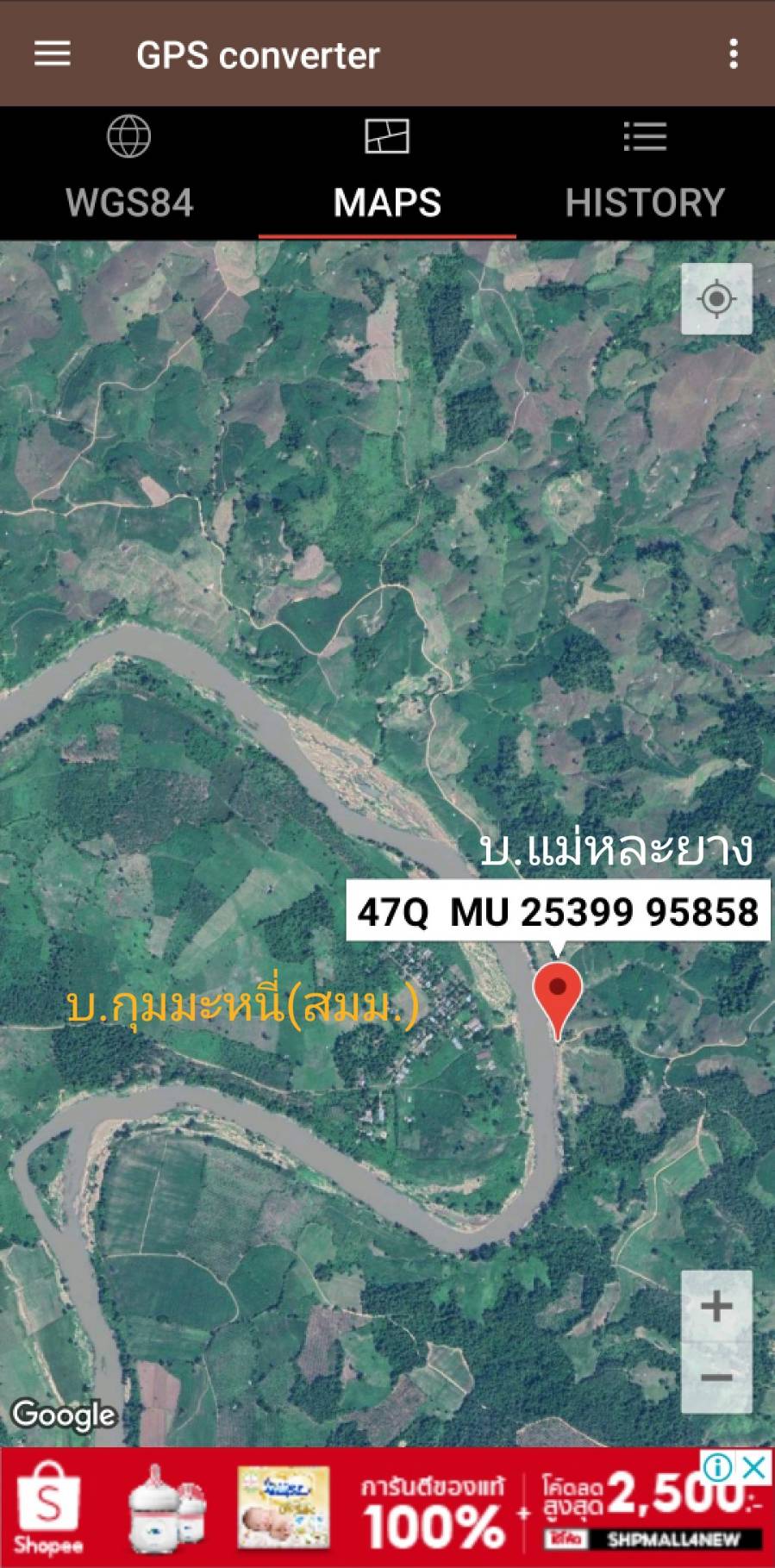Tap the 47Q MU coordinate info window
Viewport: 775px width, 1568px height.
558,911
